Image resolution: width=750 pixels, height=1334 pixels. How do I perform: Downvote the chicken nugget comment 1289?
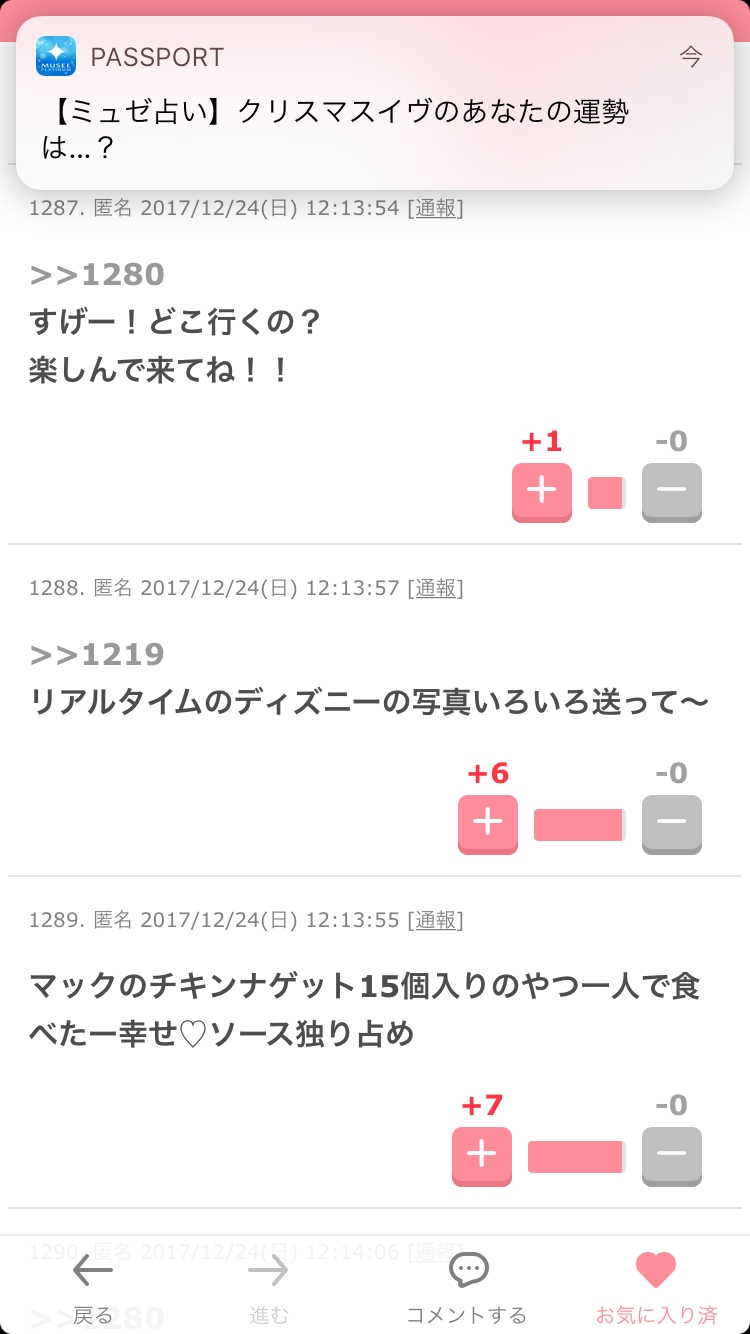pos(672,1156)
